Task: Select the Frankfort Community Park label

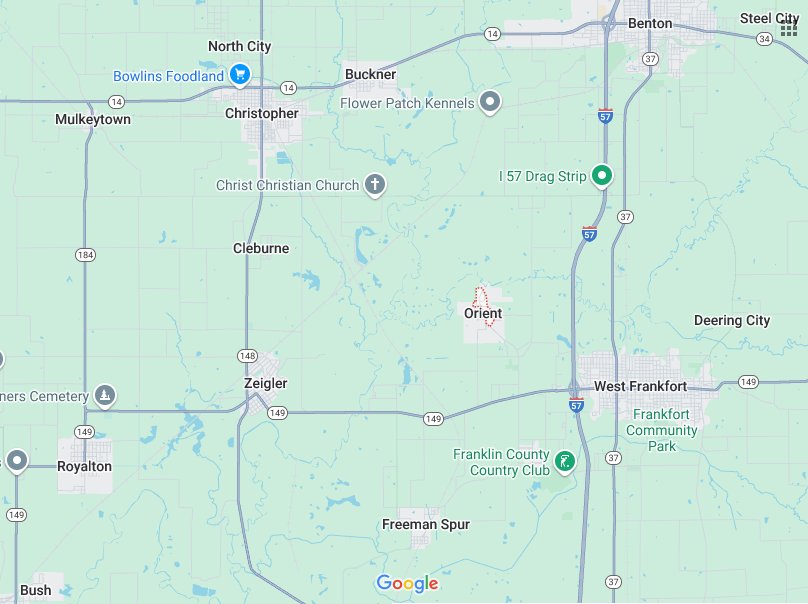Action: [661, 430]
